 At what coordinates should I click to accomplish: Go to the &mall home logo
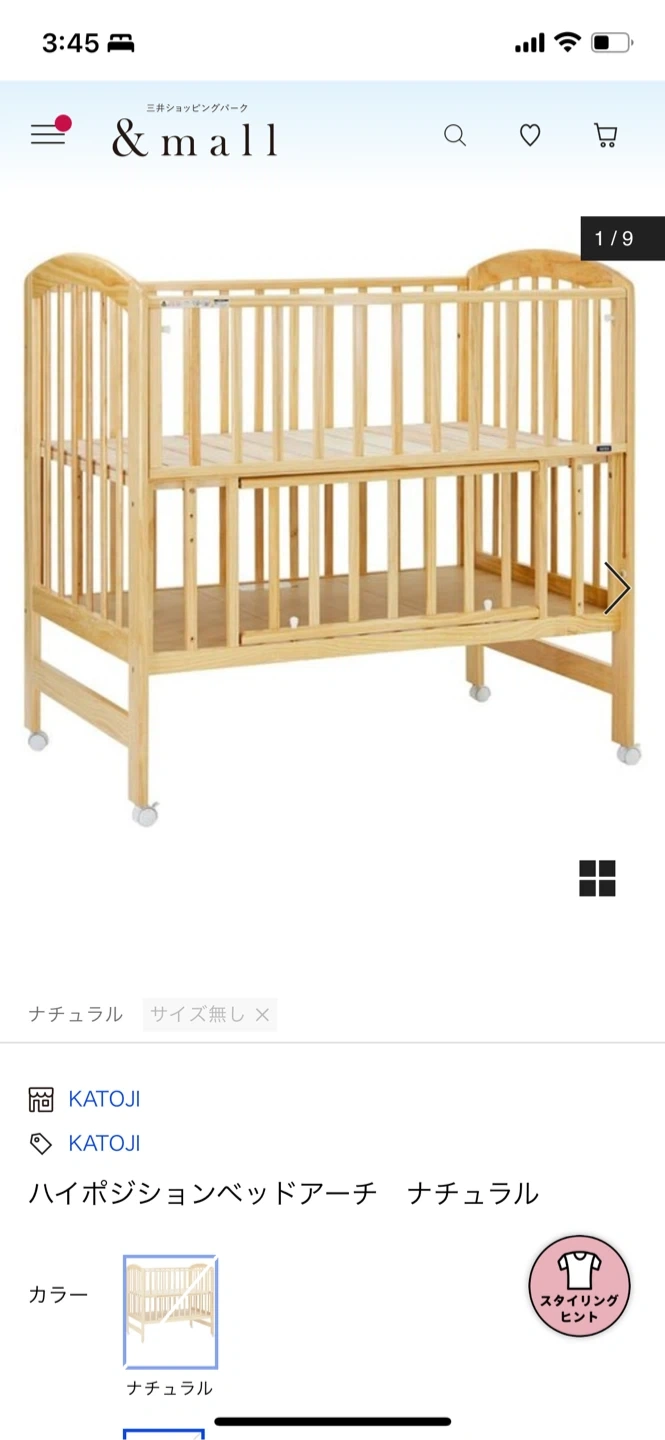point(195,135)
